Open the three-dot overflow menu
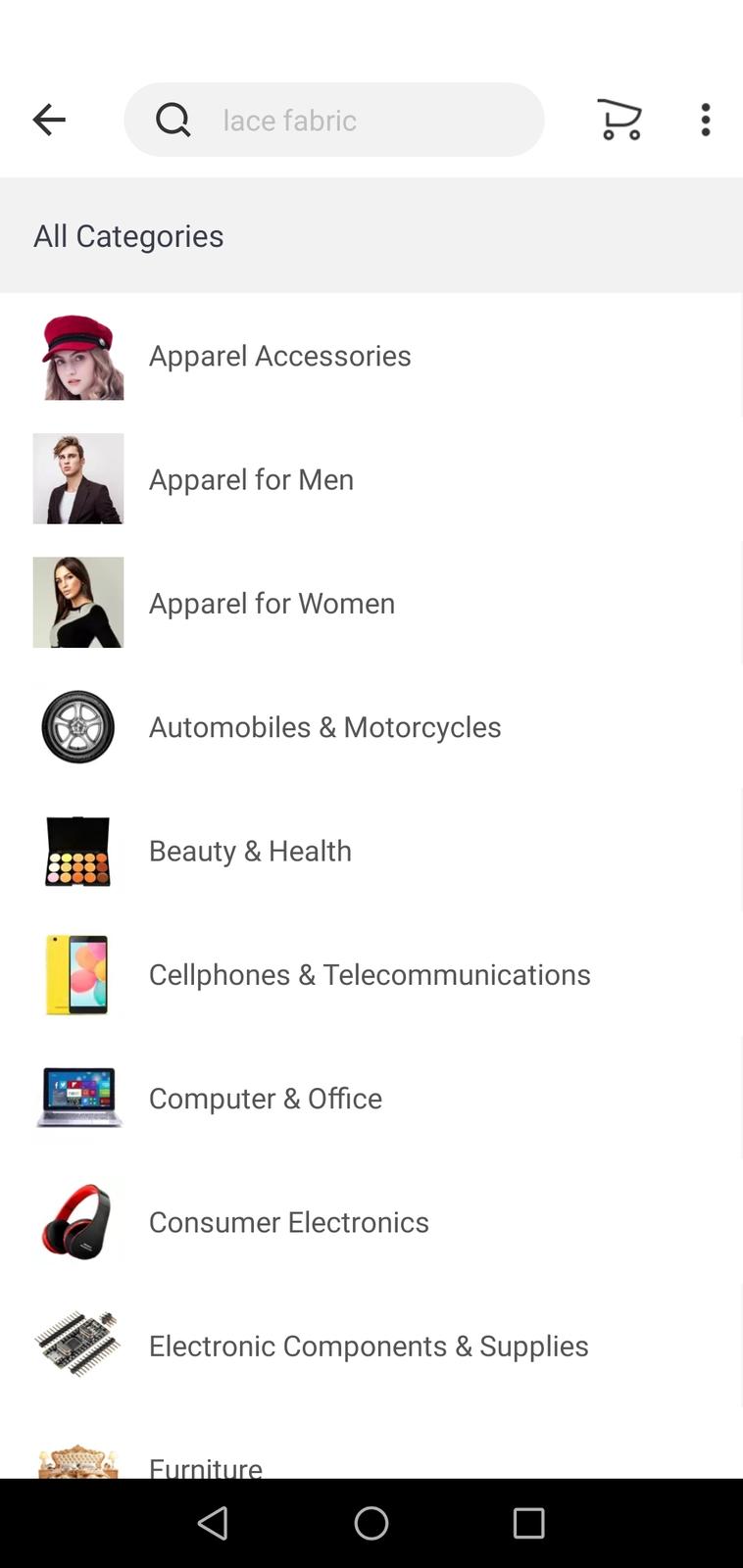This screenshot has width=743, height=1568. point(705,120)
